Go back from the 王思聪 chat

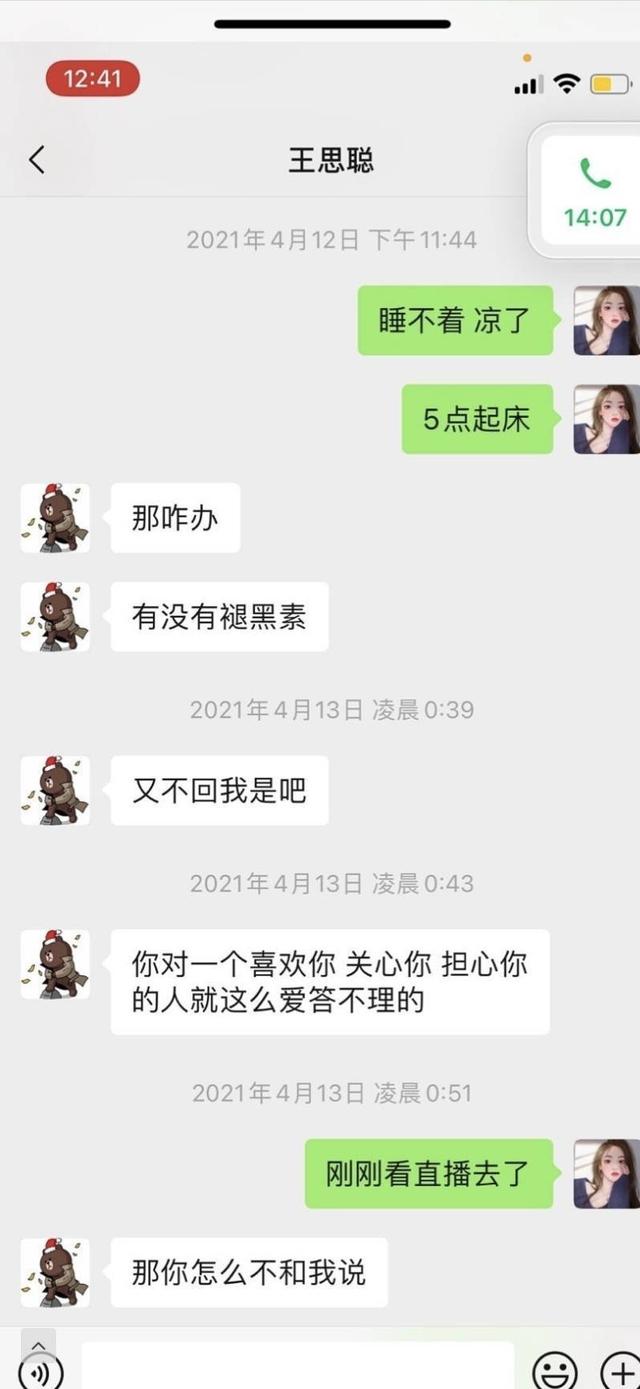[37, 160]
